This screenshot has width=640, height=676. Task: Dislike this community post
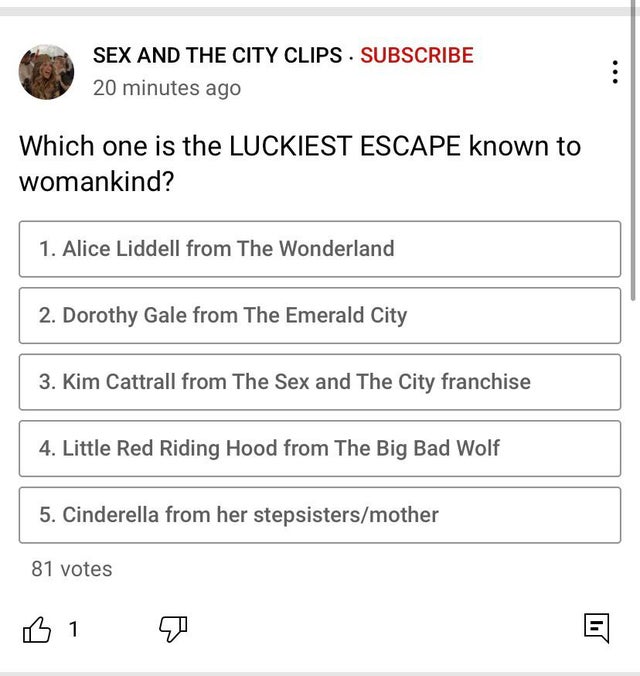pos(173,629)
